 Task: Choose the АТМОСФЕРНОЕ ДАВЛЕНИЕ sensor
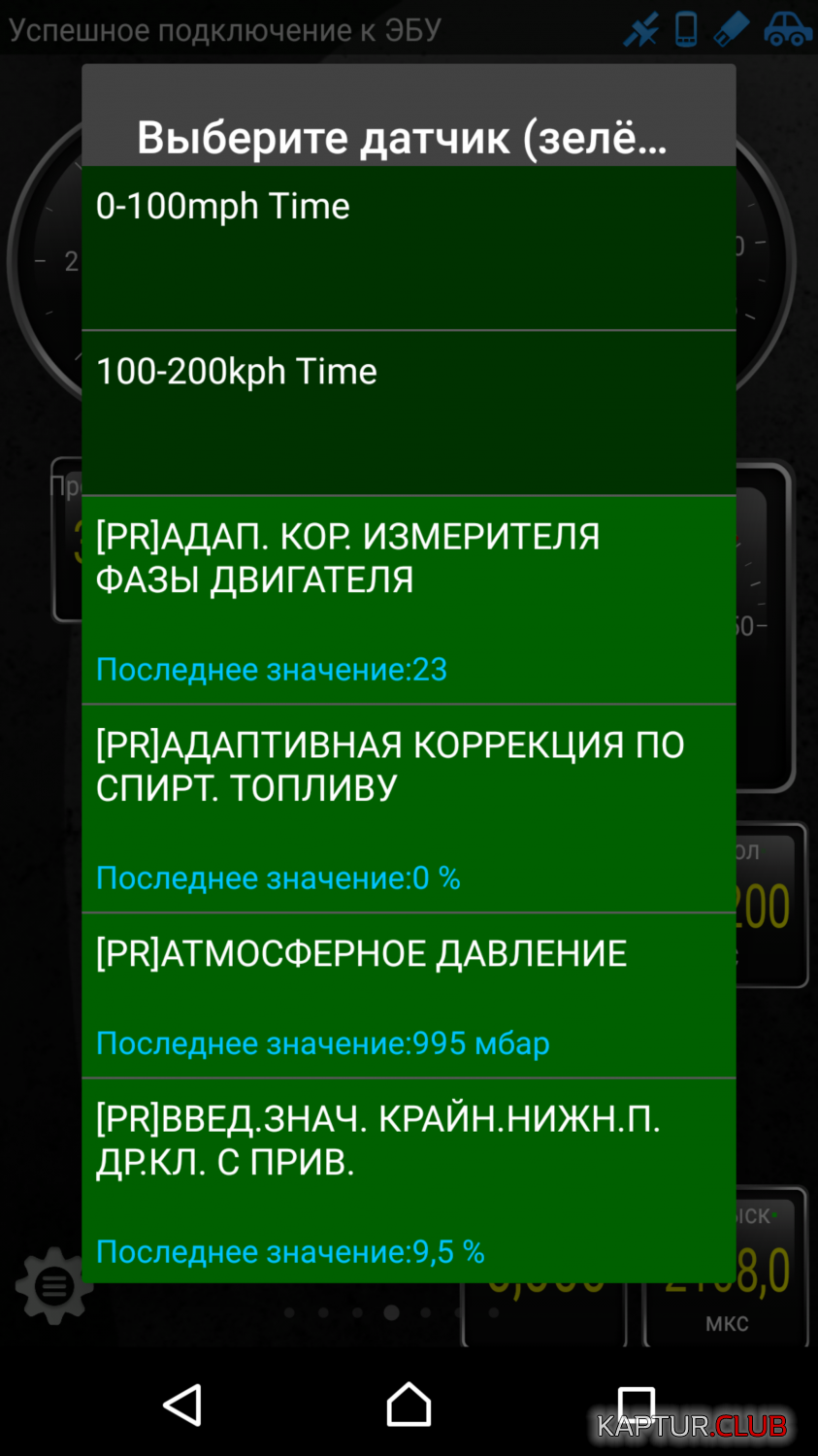click(409, 996)
